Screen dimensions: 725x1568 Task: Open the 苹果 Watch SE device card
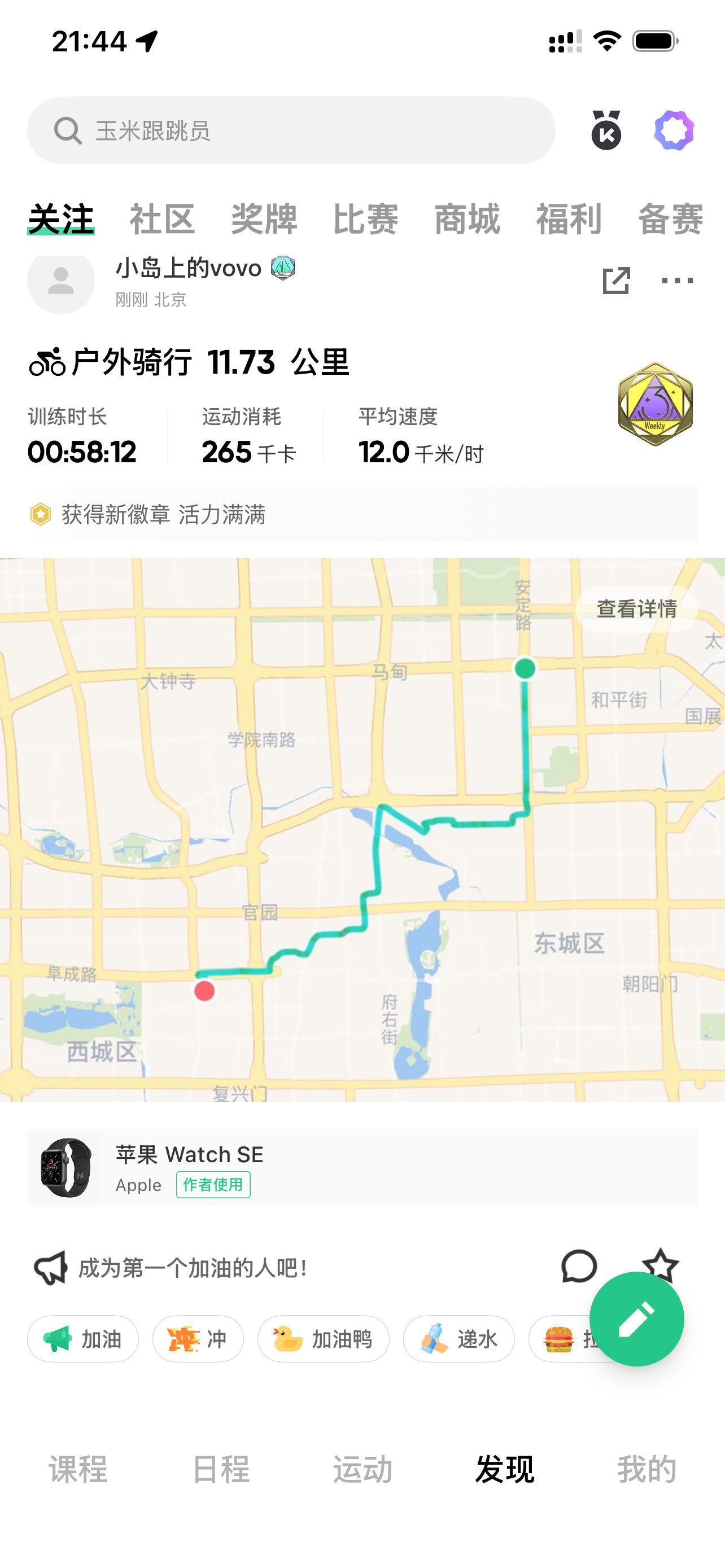click(x=363, y=1167)
